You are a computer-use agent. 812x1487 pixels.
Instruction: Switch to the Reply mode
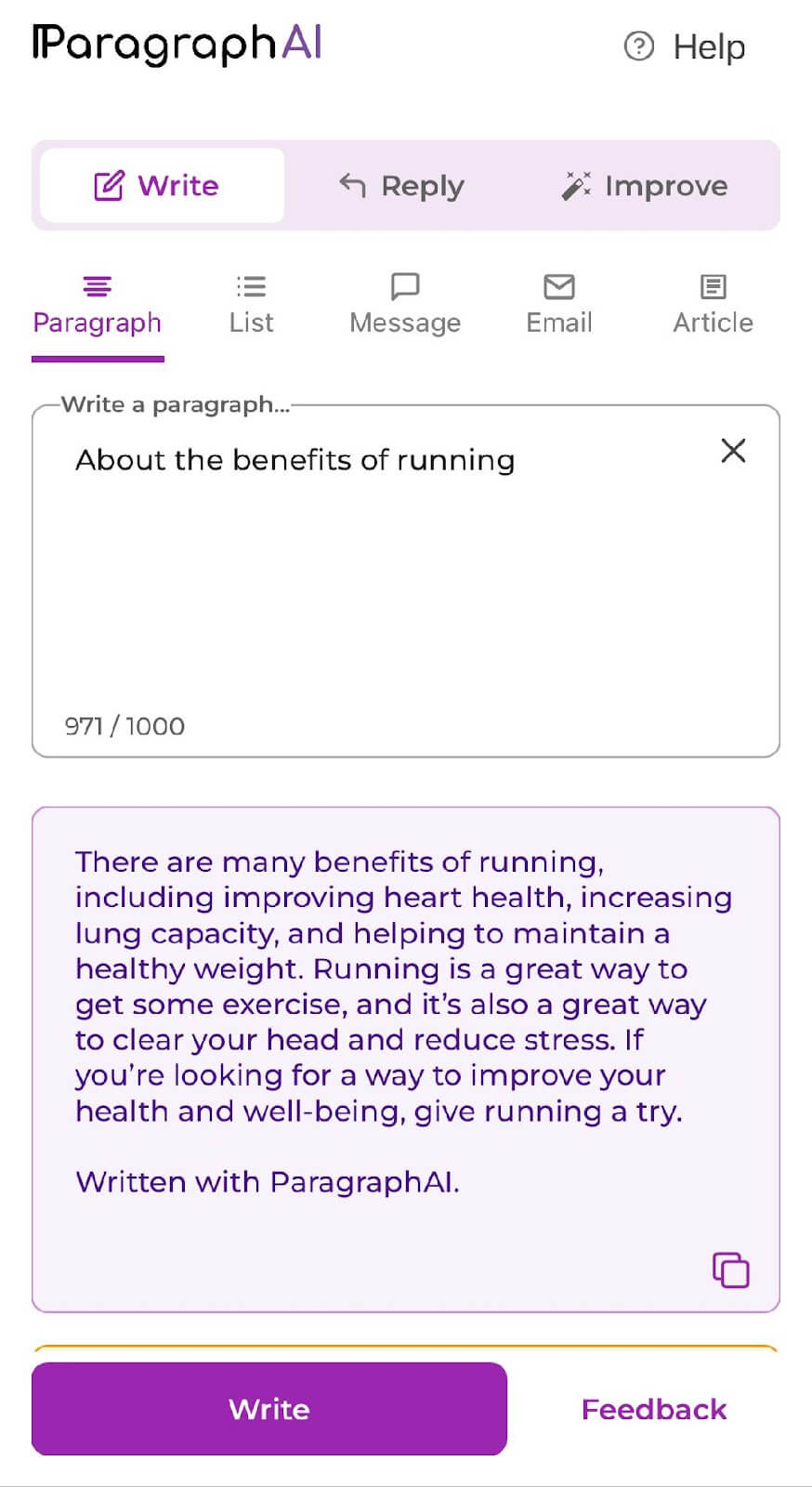[x=401, y=186]
